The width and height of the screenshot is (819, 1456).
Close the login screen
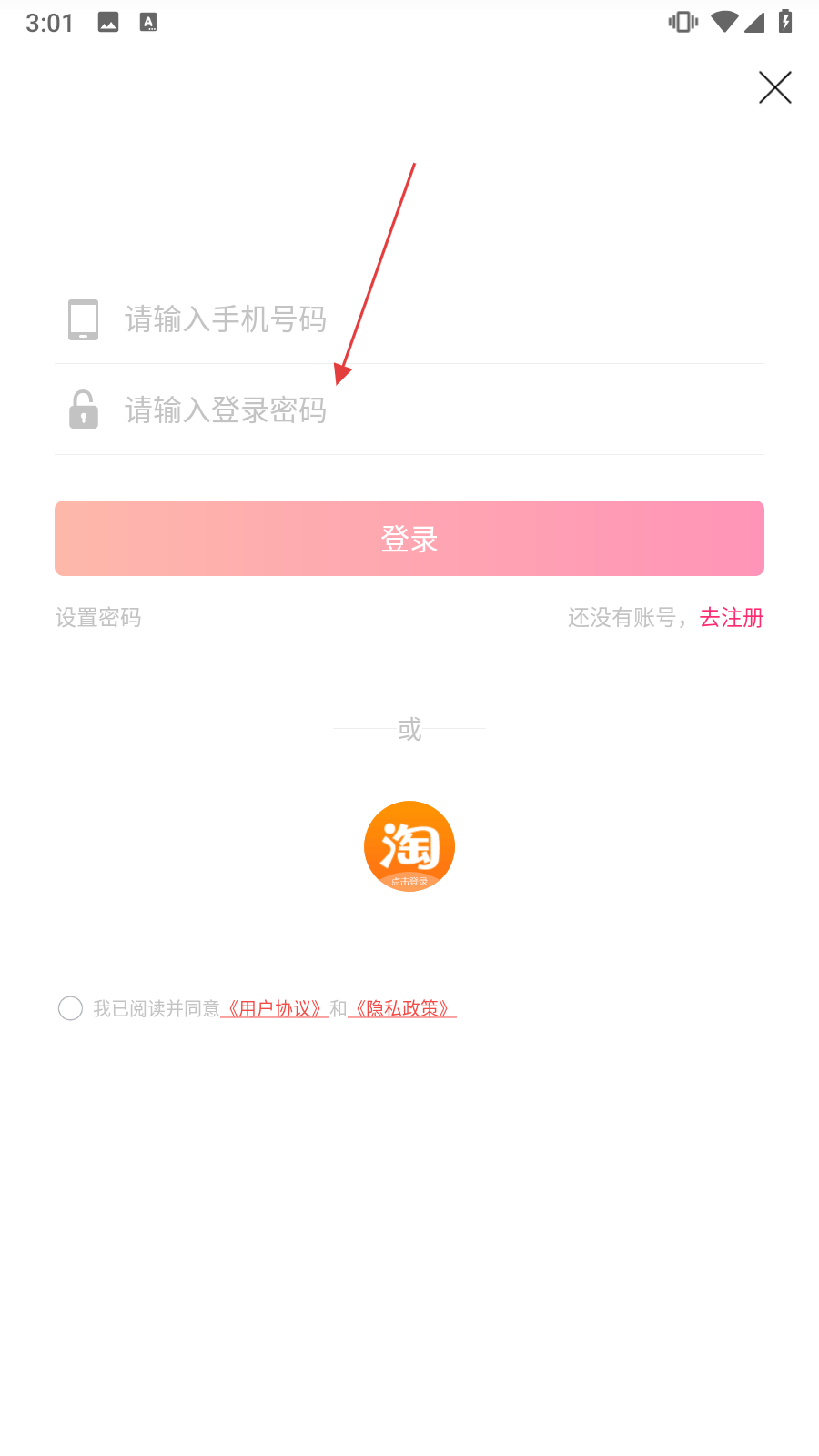click(x=774, y=87)
